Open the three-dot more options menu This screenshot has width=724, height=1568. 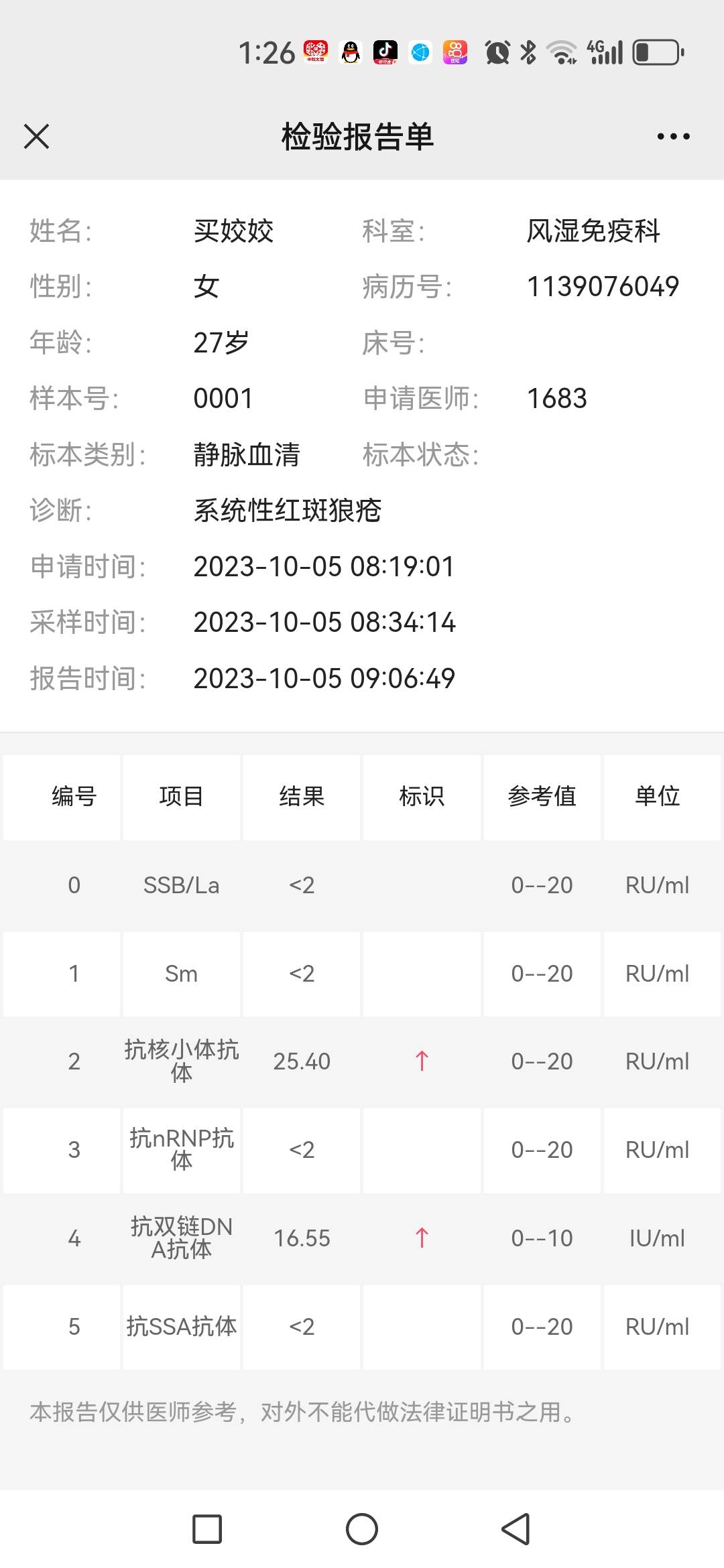(673, 137)
